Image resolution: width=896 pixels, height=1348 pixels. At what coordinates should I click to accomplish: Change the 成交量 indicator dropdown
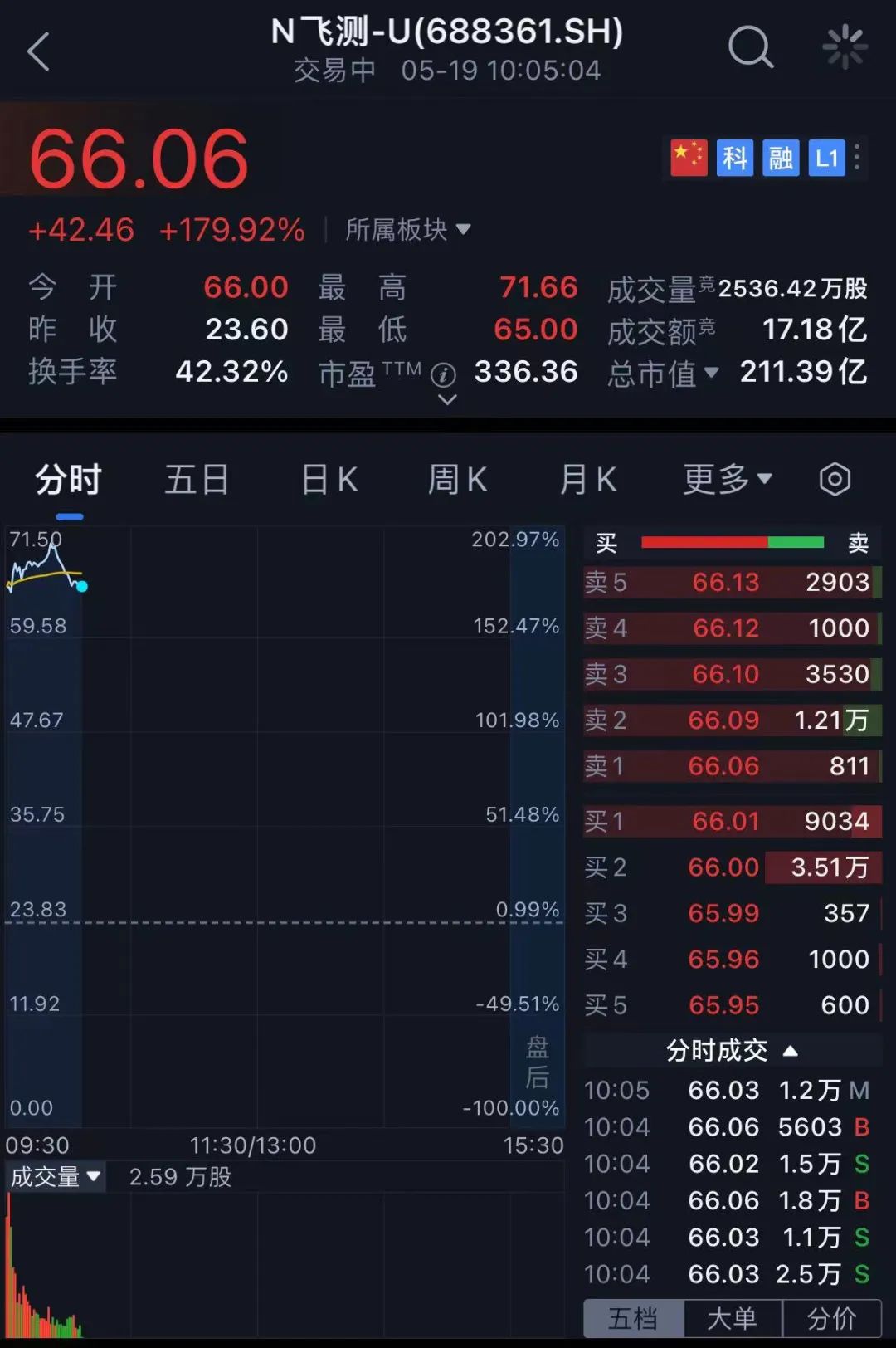point(56,1176)
